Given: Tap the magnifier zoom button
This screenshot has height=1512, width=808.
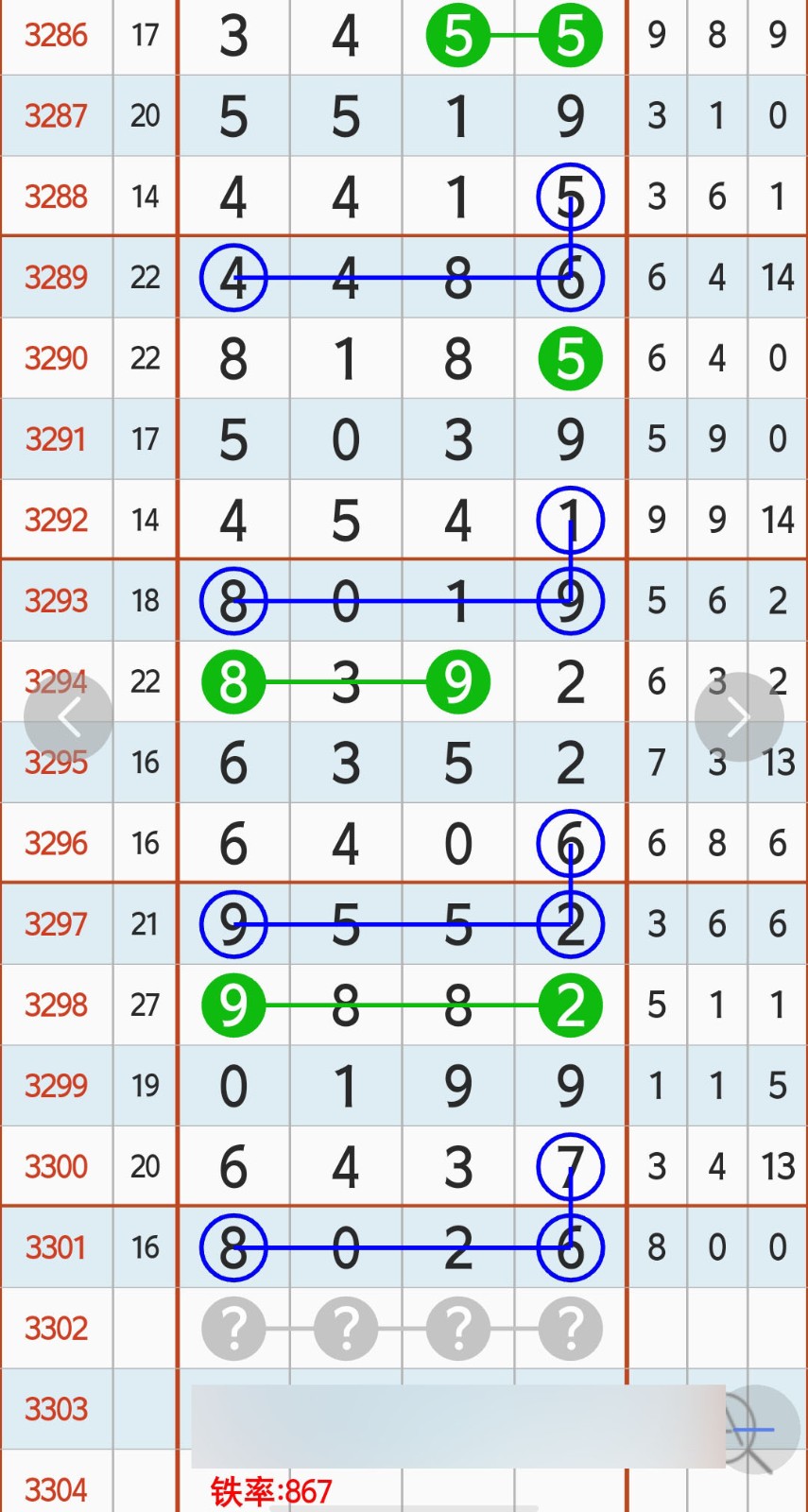Looking at the screenshot, I should coord(758,1428).
